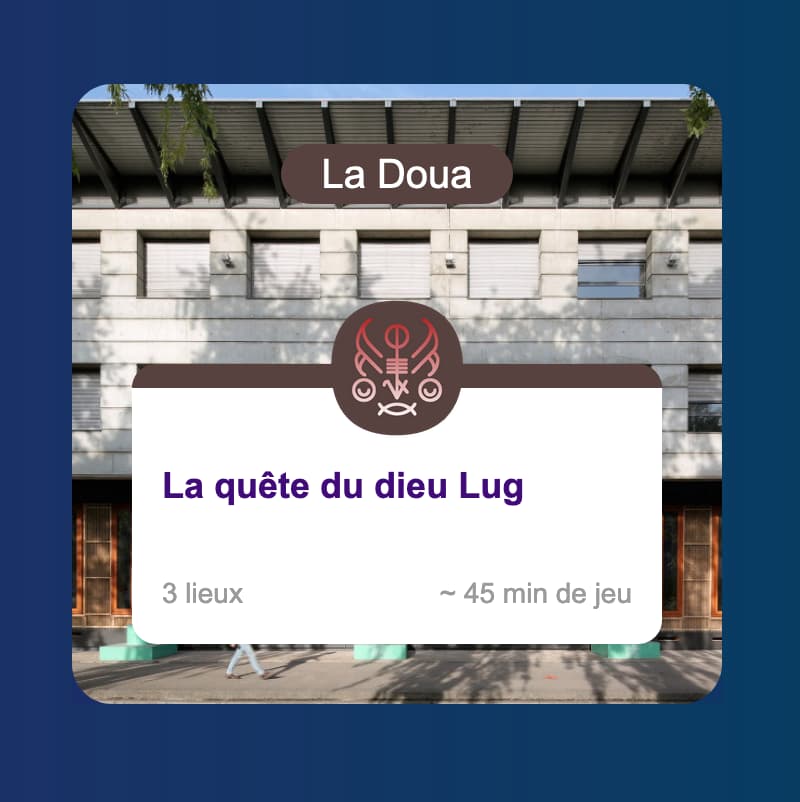The height and width of the screenshot is (802, 800).
Task: Open the La quête du dieu Lug card
Action: click(343, 488)
